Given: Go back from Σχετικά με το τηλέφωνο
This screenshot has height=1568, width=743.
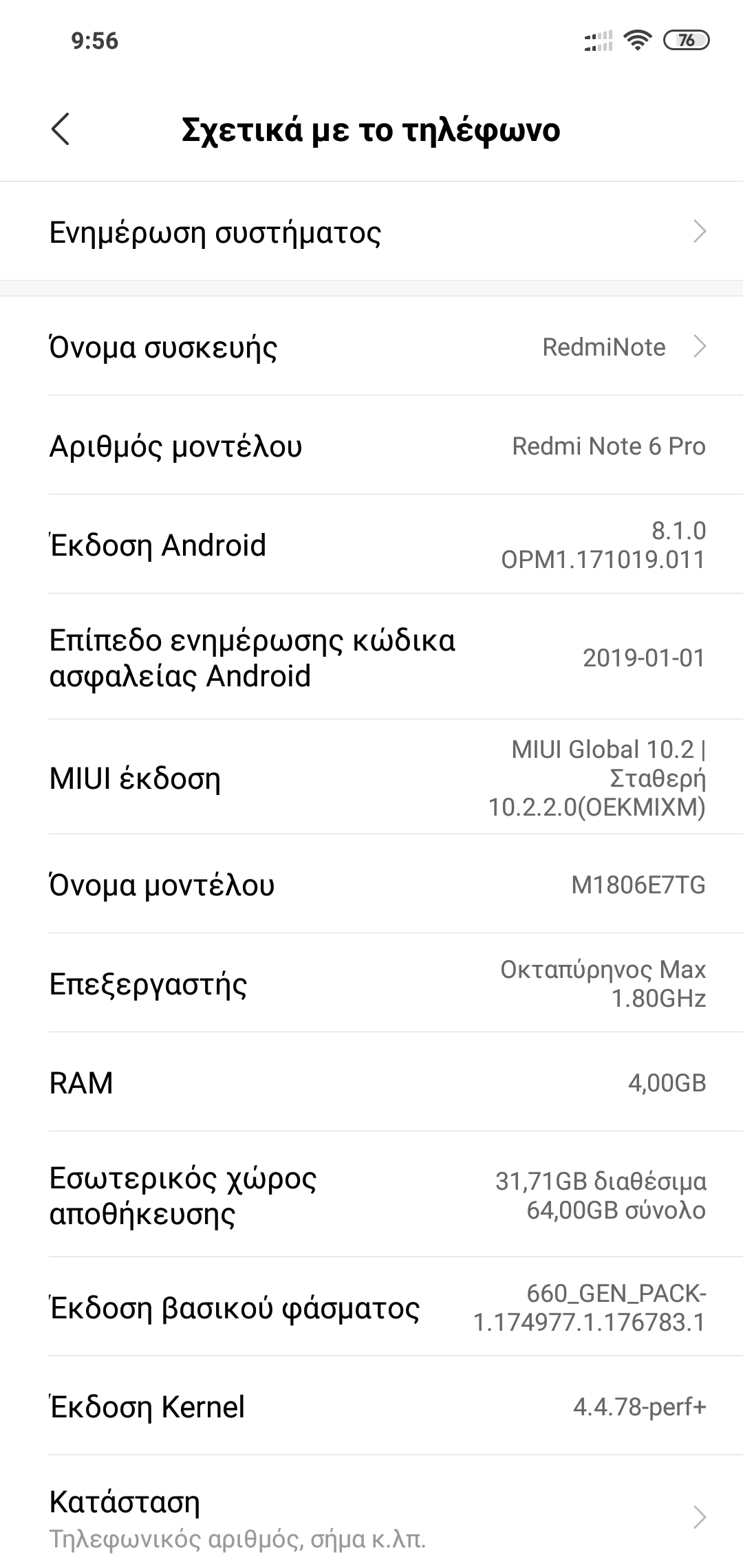Looking at the screenshot, I should [61, 129].
